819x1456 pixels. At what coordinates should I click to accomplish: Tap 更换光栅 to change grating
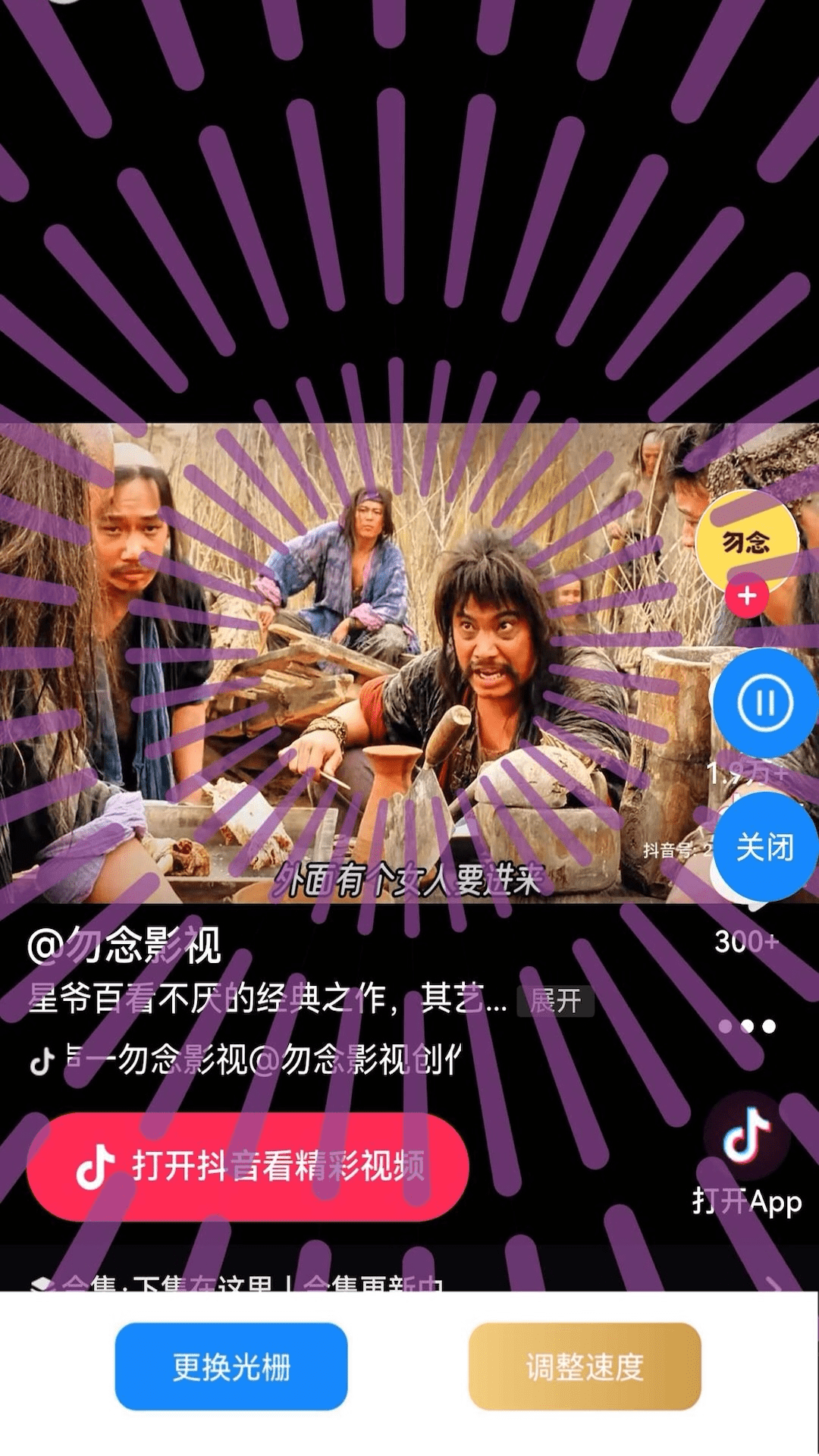click(231, 1367)
